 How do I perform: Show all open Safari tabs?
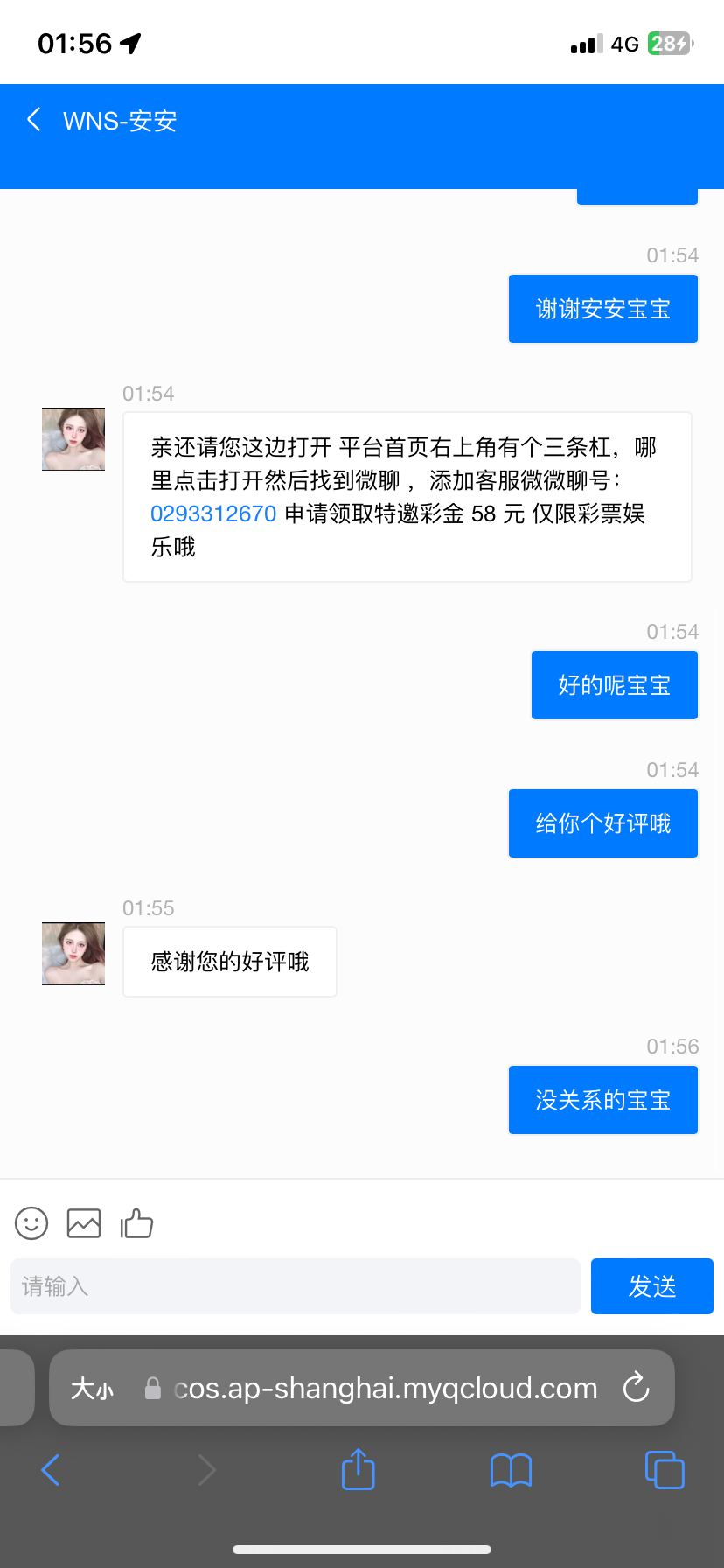665,1470
